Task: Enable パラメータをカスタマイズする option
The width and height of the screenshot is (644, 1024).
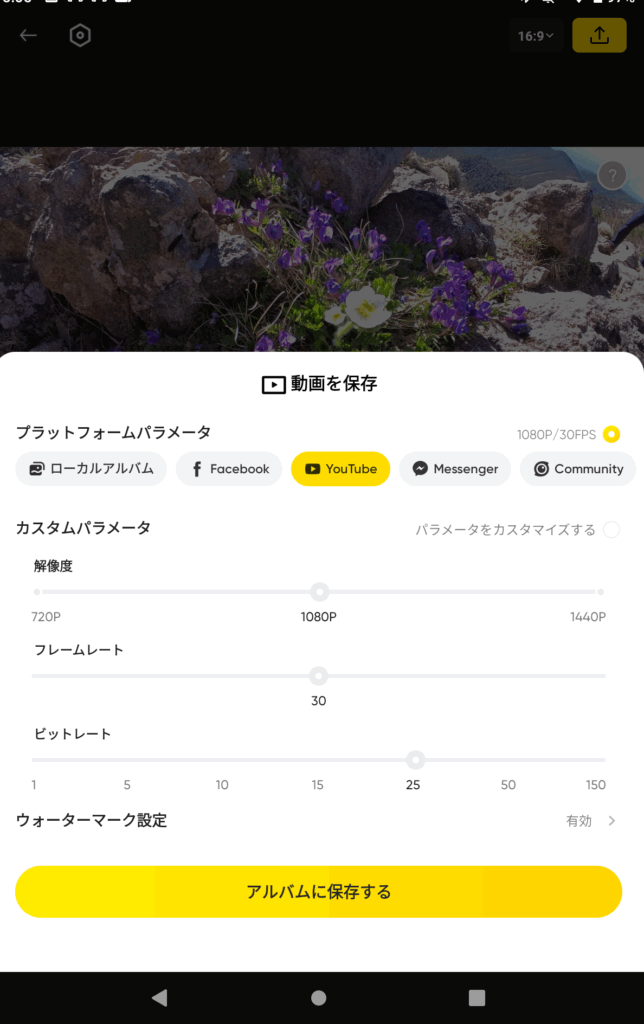Action: pos(611,529)
